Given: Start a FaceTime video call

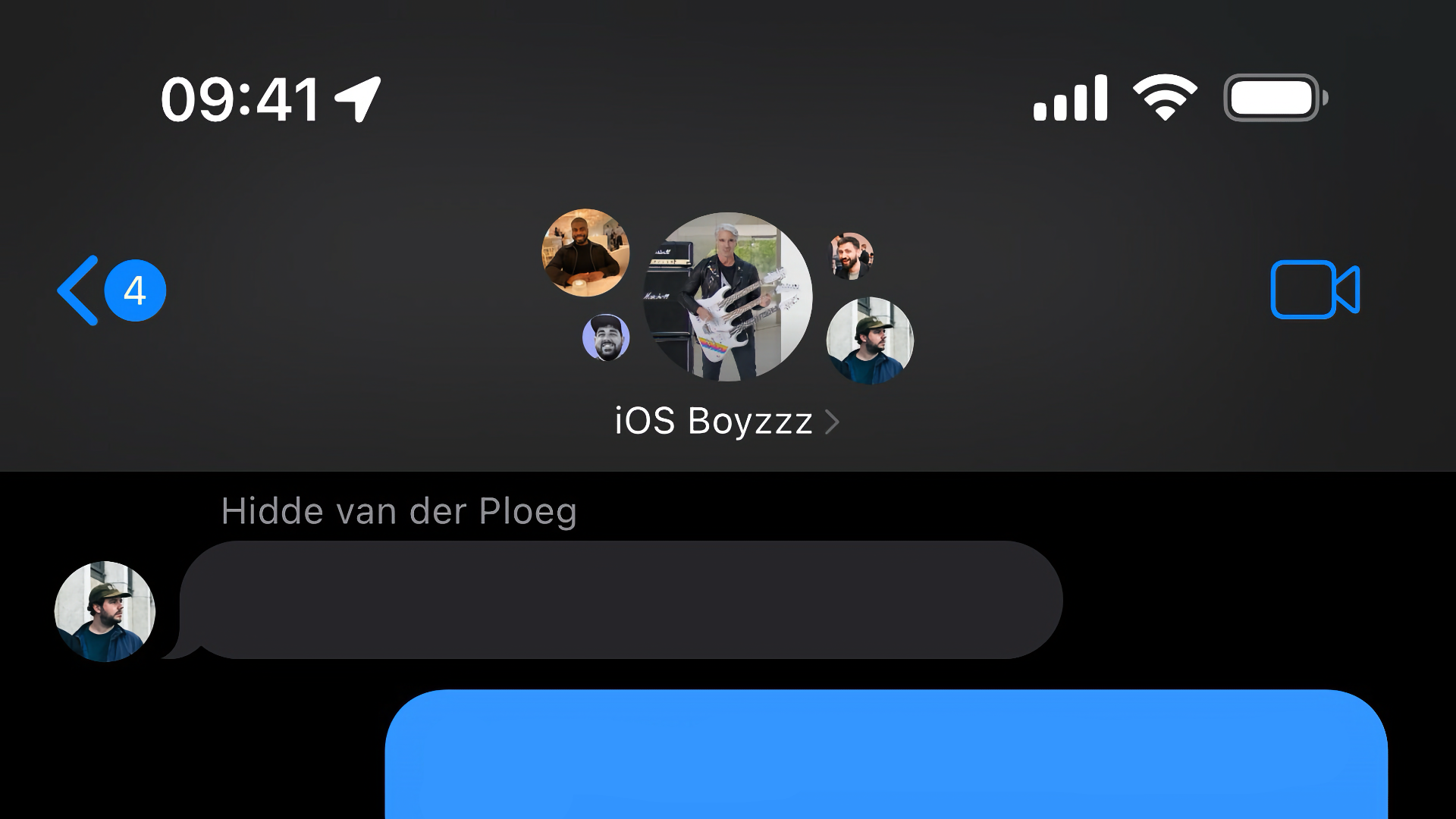Looking at the screenshot, I should pos(1315,290).
